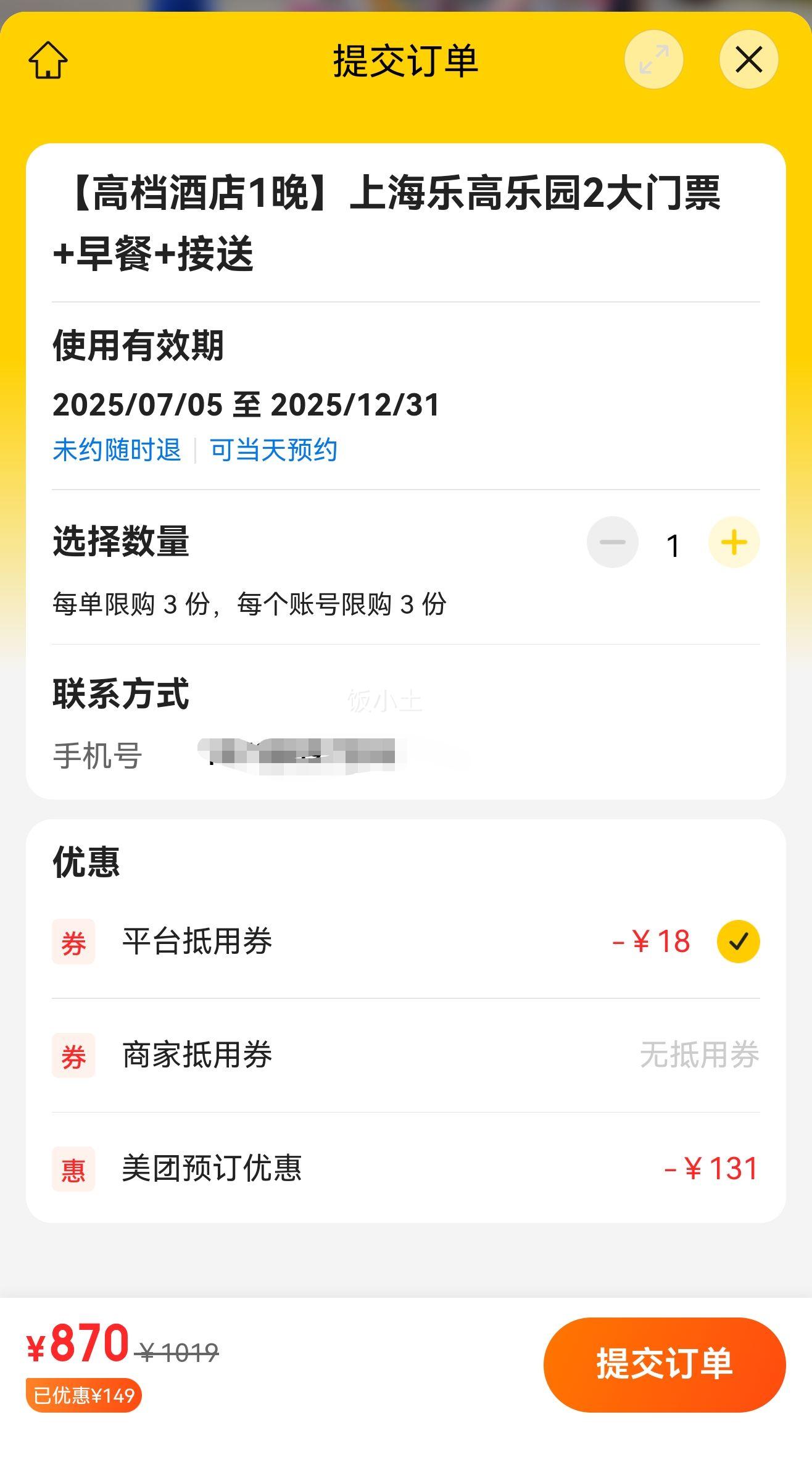Decrease the quantity with the minus button
The height and width of the screenshot is (1462, 812).
pyautogui.click(x=613, y=543)
